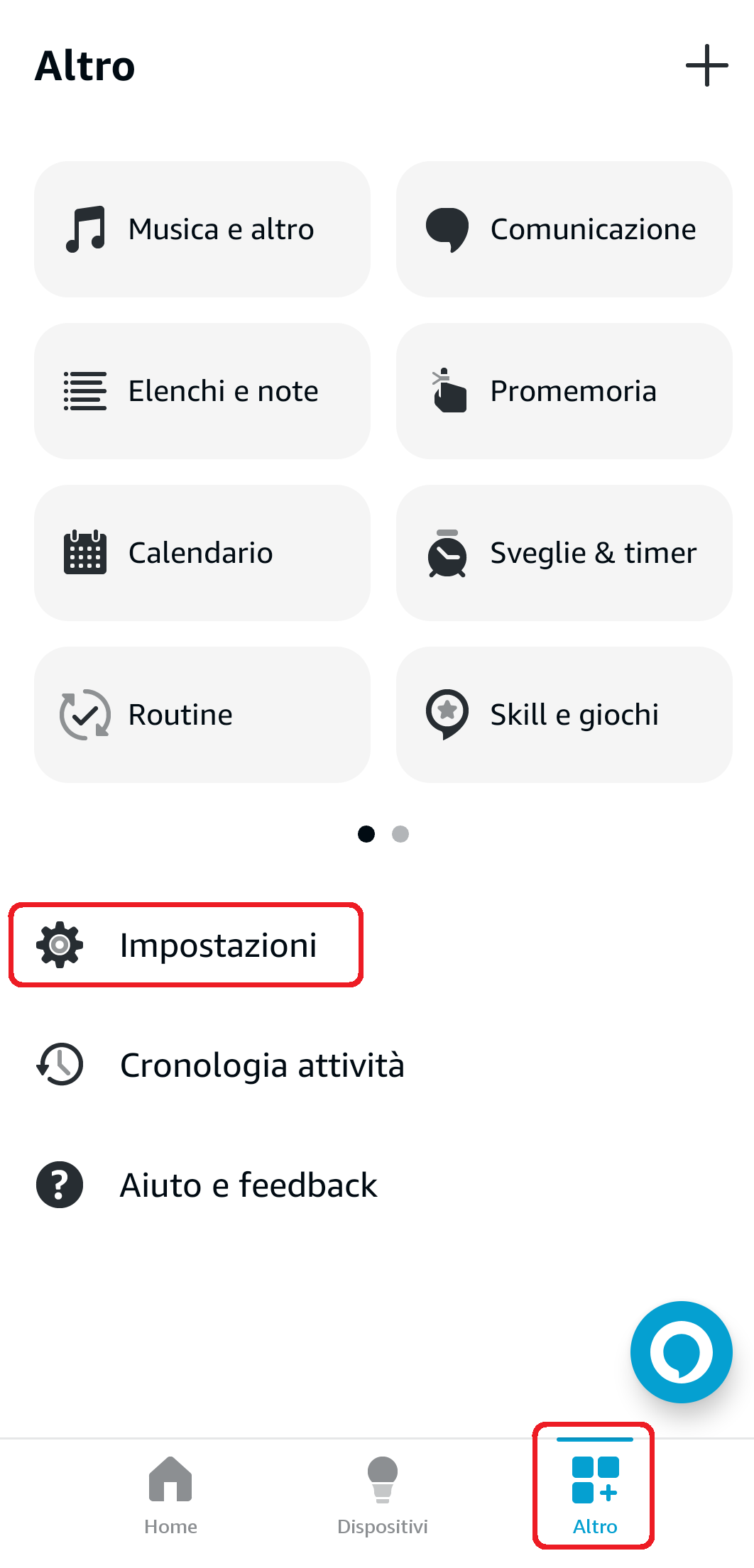754x1568 pixels.
Task: Open Sveglie & timer
Action: coord(564,553)
